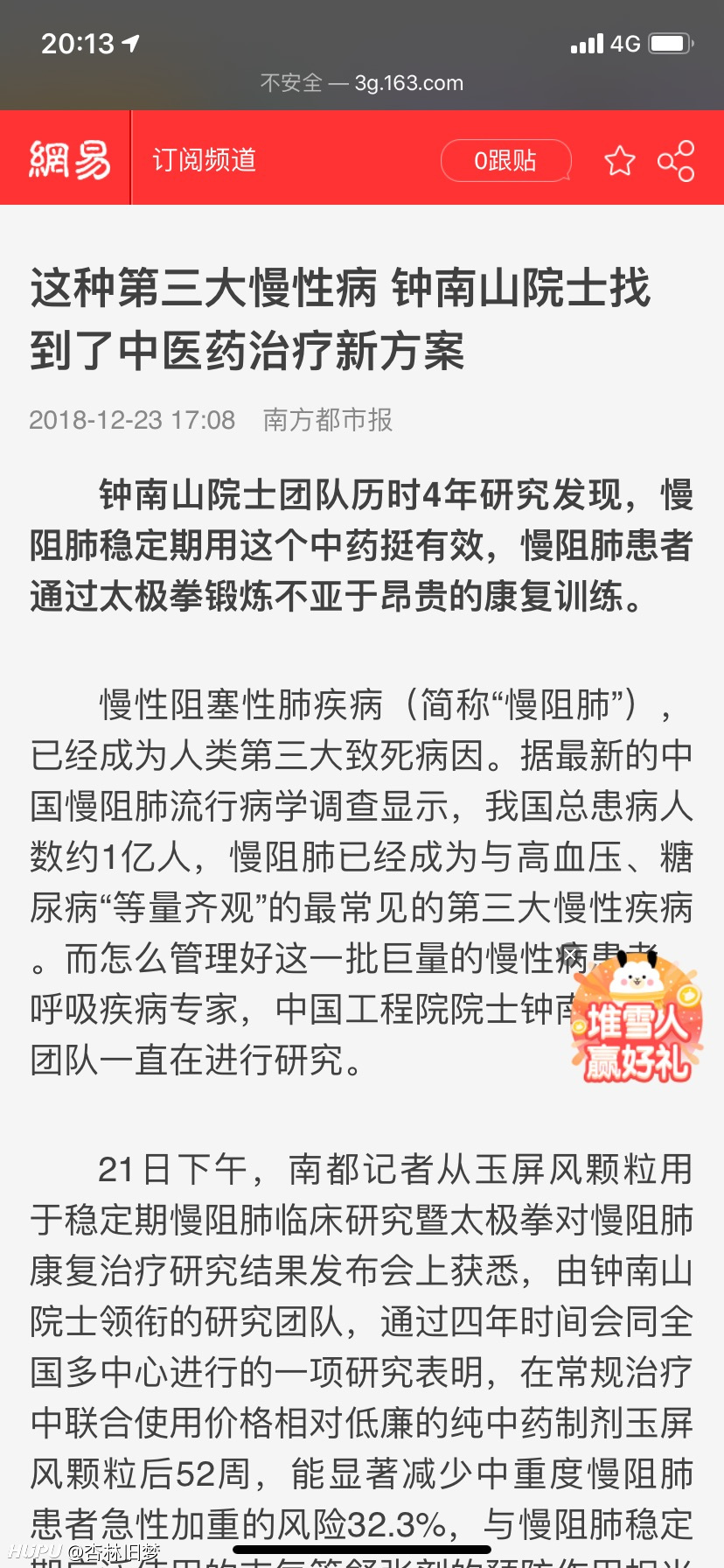Share this article
The width and height of the screenshot is (724, 1568).
(x=676, y=161)
